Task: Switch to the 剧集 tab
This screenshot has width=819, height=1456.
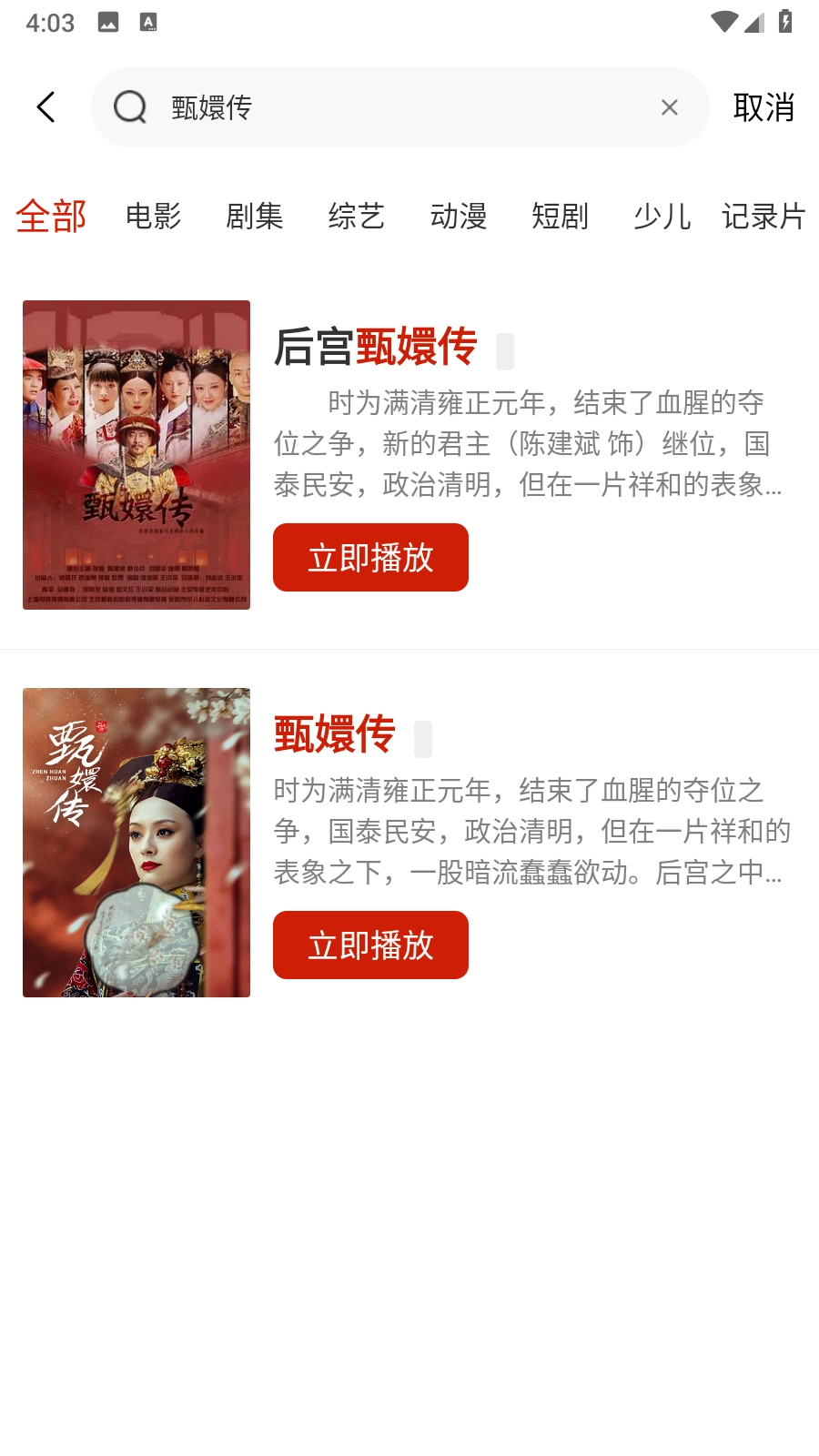Action: click(x=255, y=217)
